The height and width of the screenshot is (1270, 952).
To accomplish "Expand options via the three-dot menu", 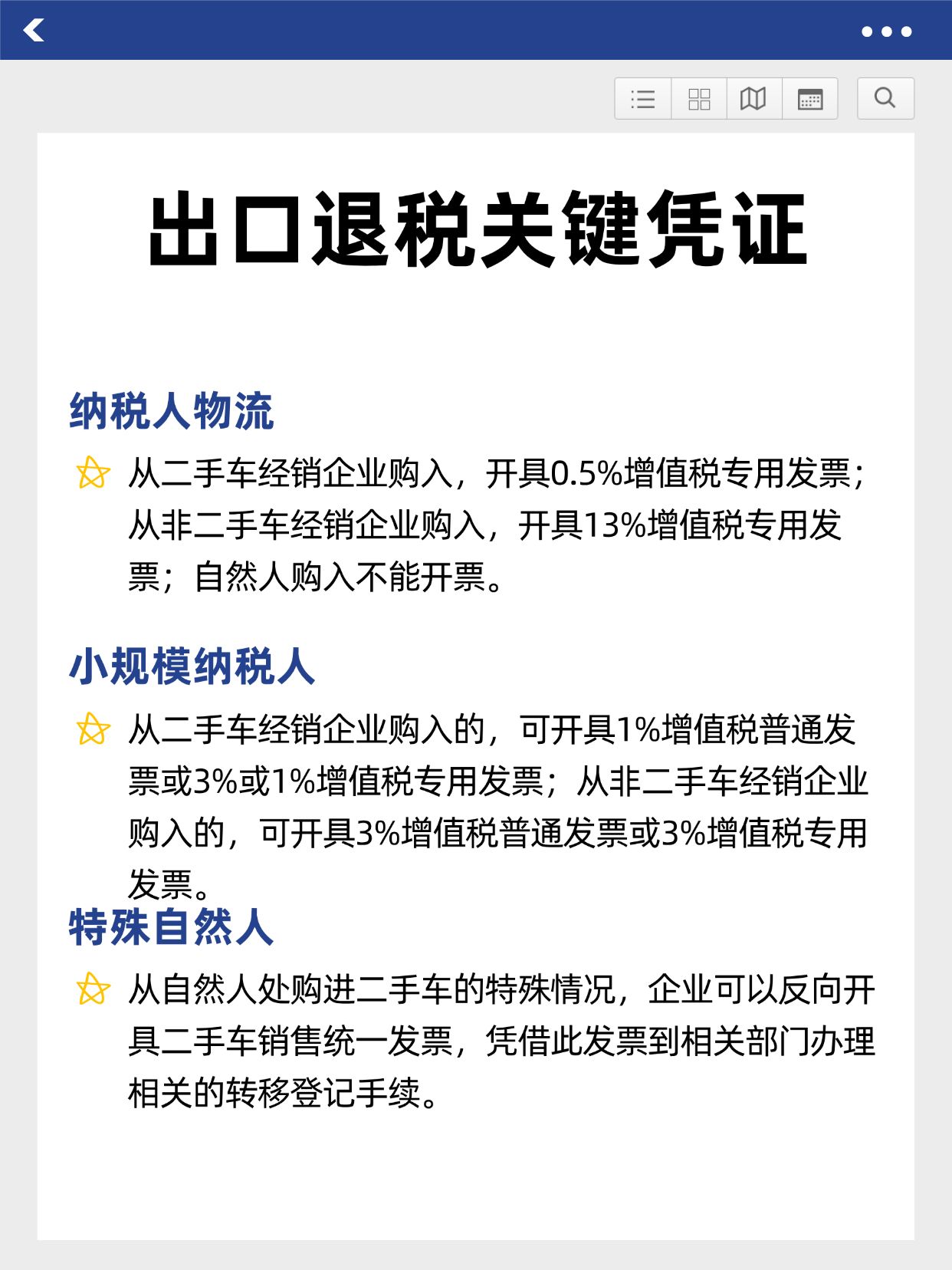I will point(885,31).
